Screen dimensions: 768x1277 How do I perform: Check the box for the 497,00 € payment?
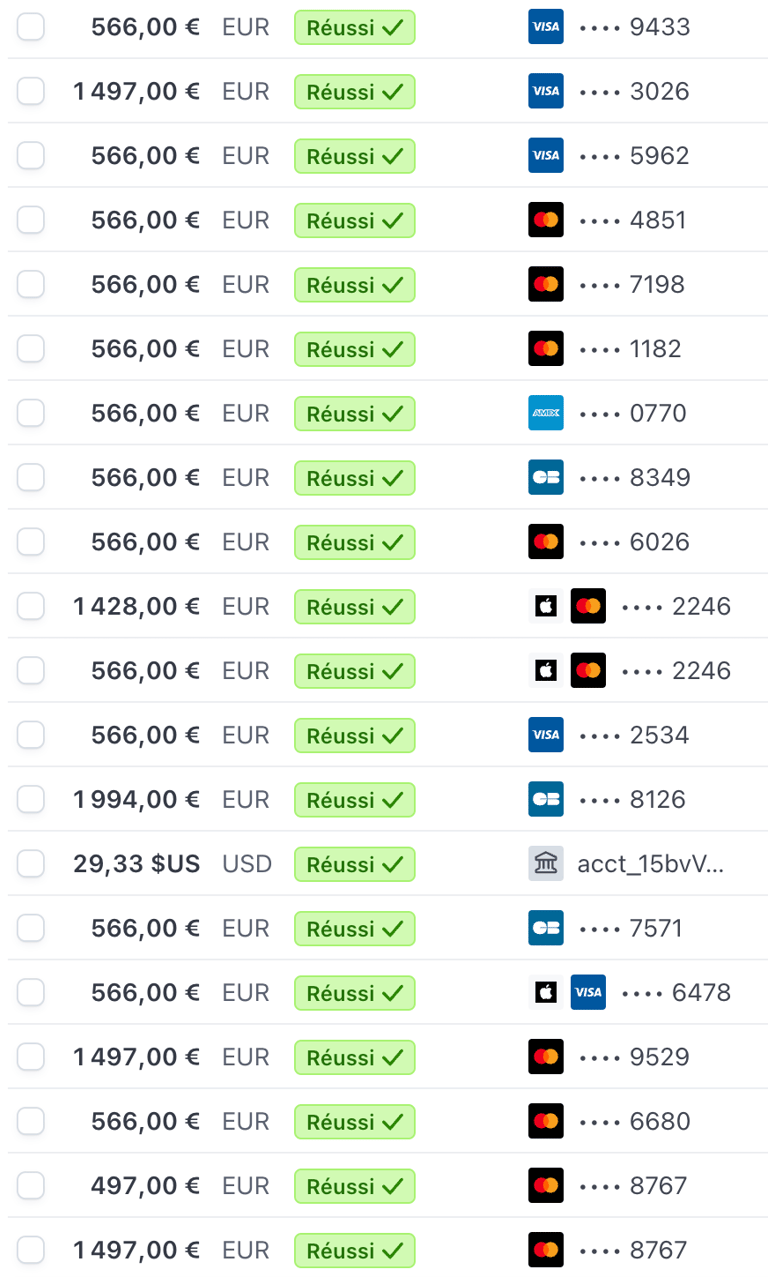[x=31, y=1186]
